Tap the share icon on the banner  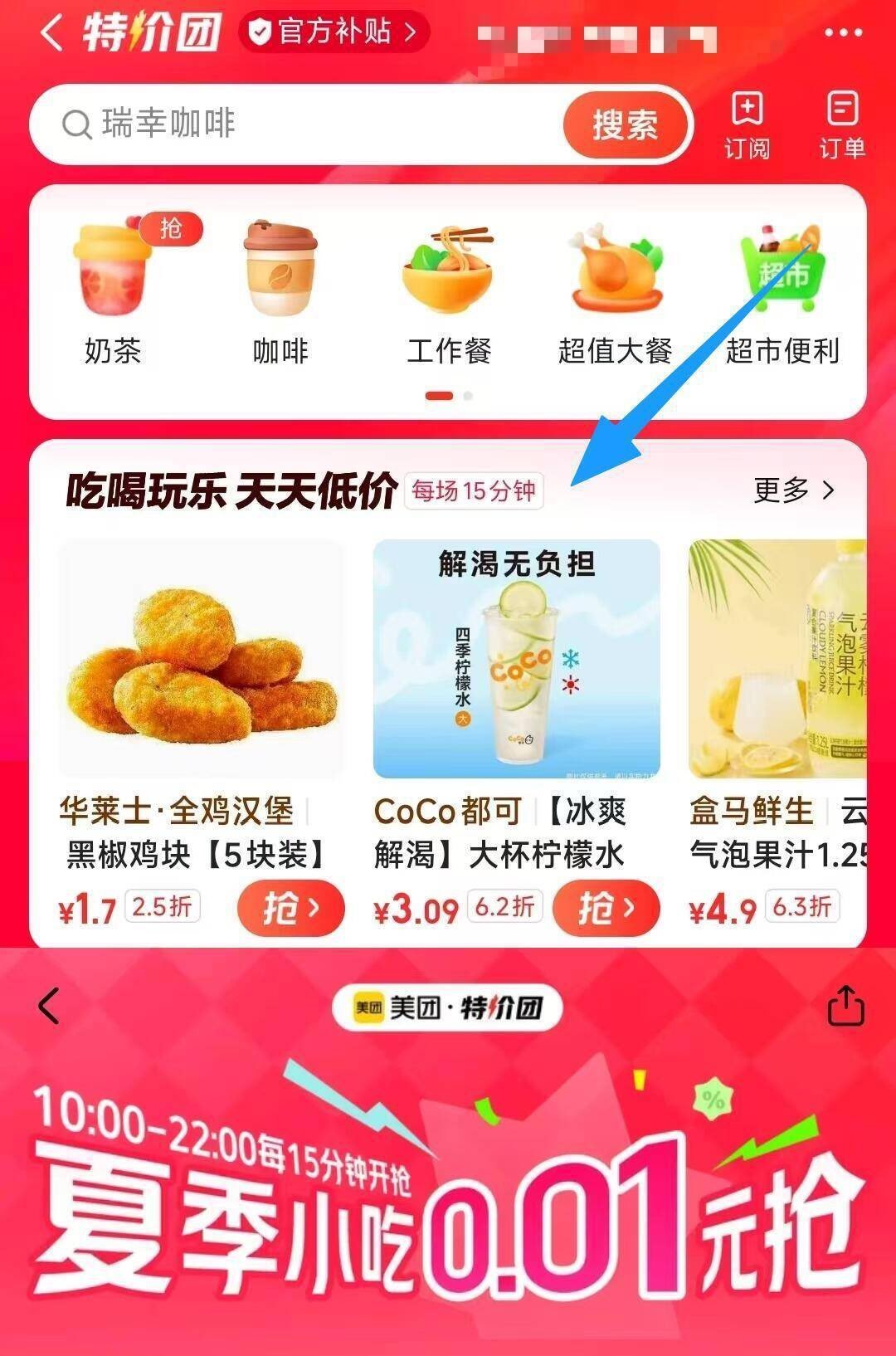(x=845, y=1007)
